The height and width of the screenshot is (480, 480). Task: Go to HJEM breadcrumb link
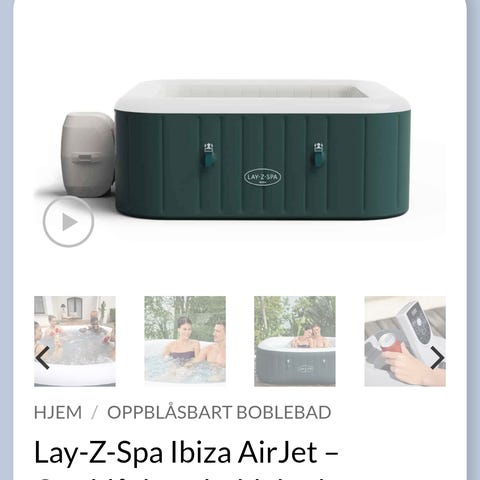(58, 412)
